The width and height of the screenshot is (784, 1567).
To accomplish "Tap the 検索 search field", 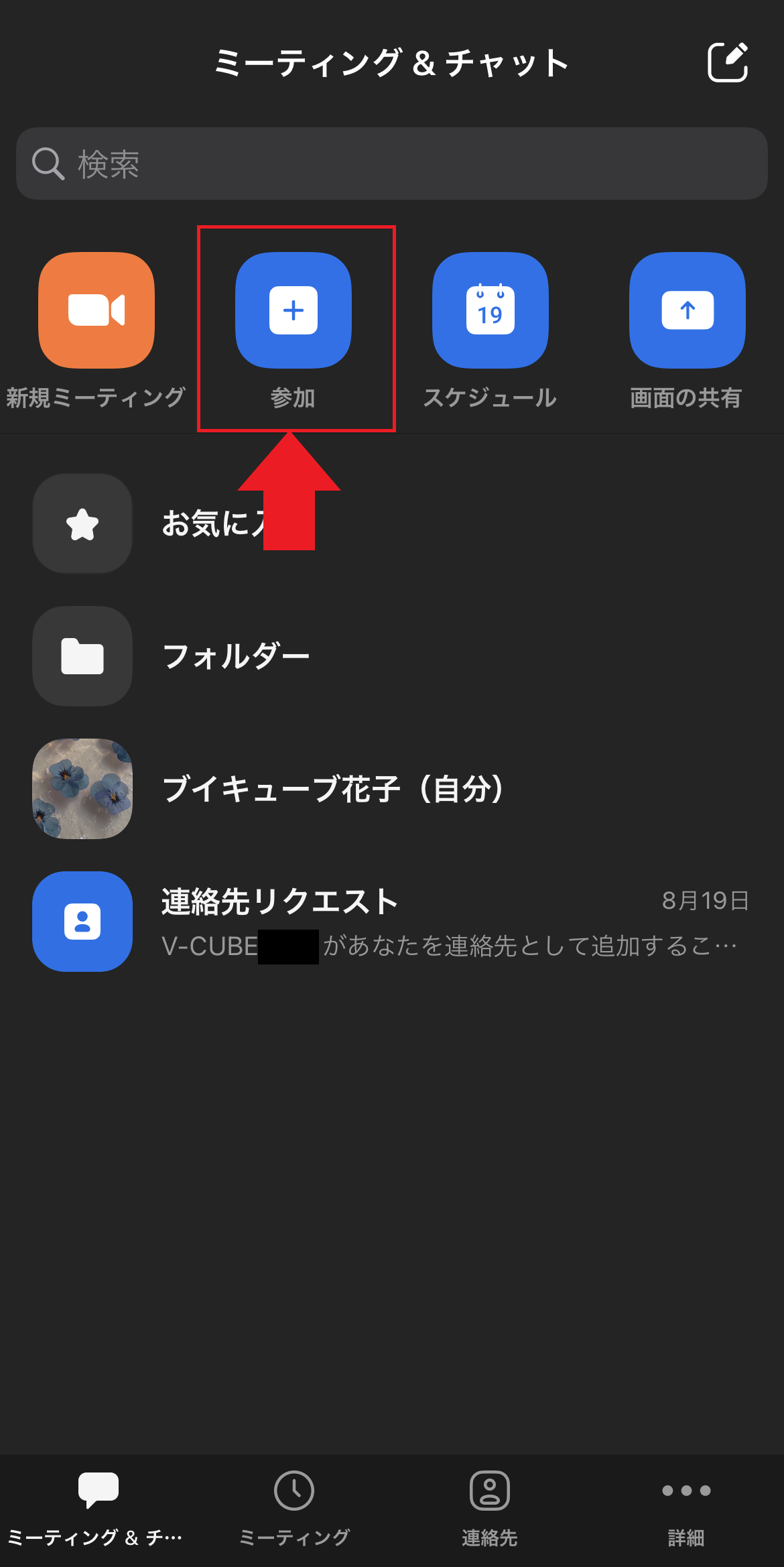I will click(392, 164).
